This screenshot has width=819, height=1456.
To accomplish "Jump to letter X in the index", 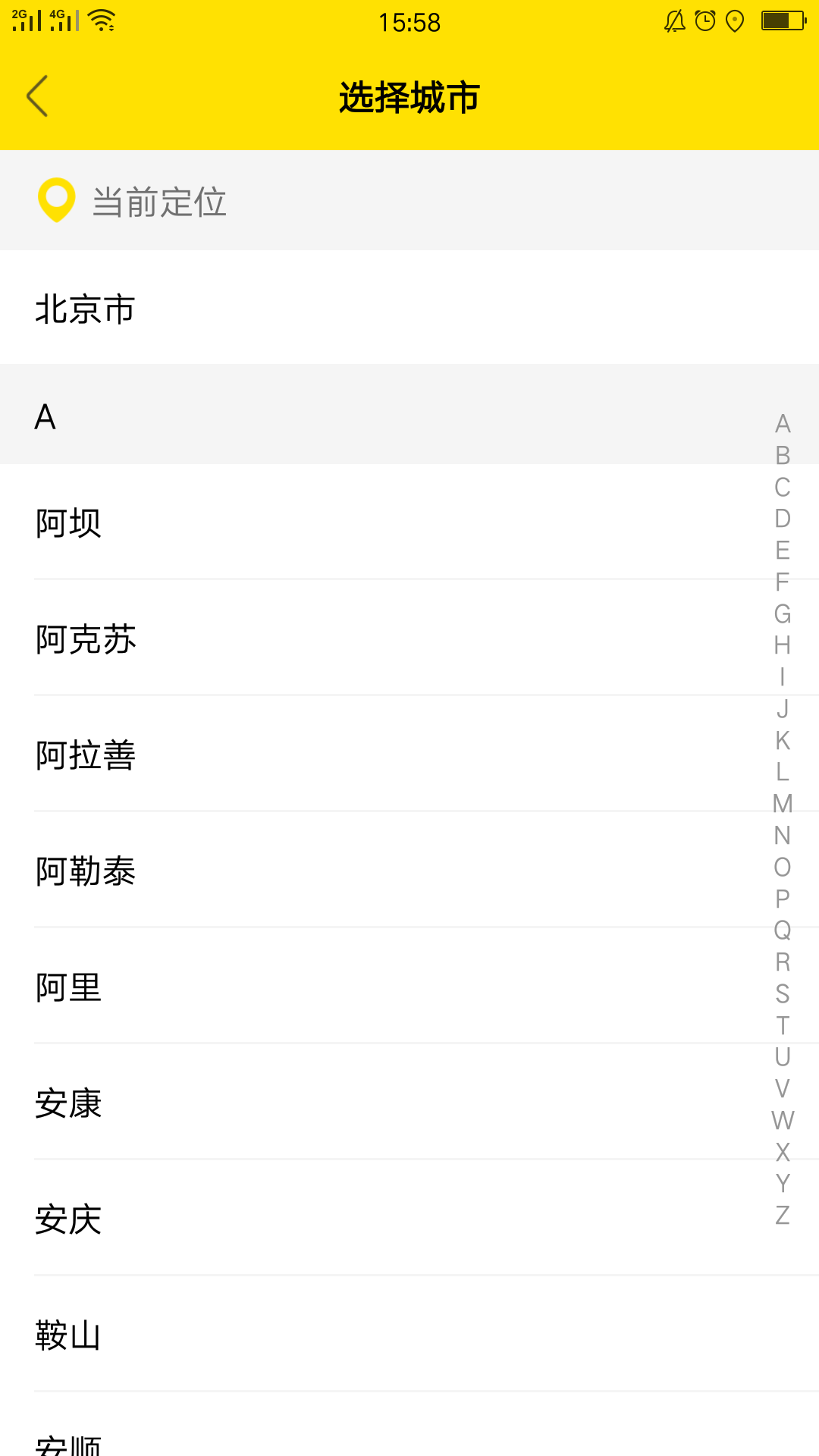I will (x=783, y=1152).
